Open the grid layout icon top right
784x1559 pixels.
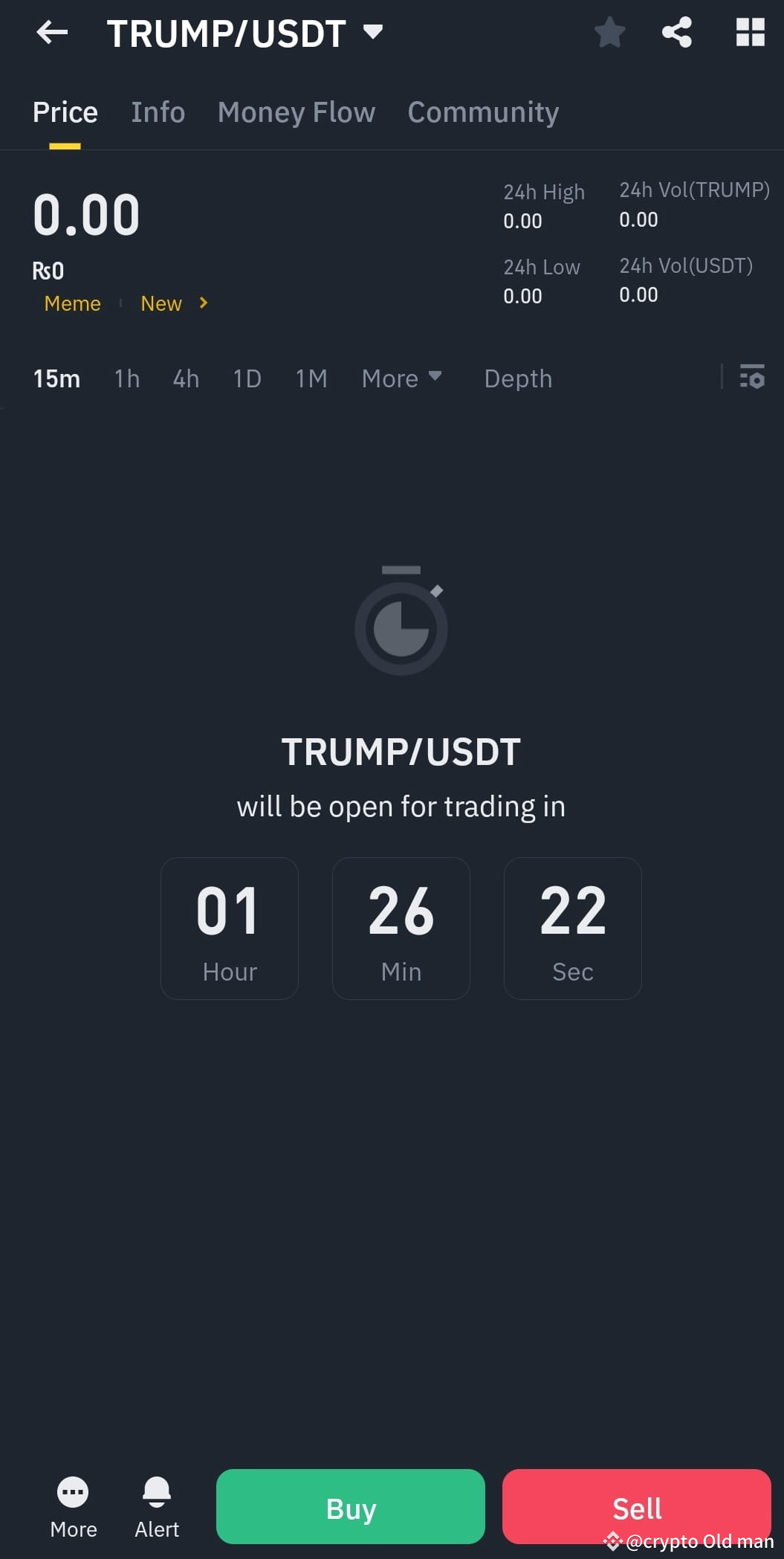click(x=749, y=32)
